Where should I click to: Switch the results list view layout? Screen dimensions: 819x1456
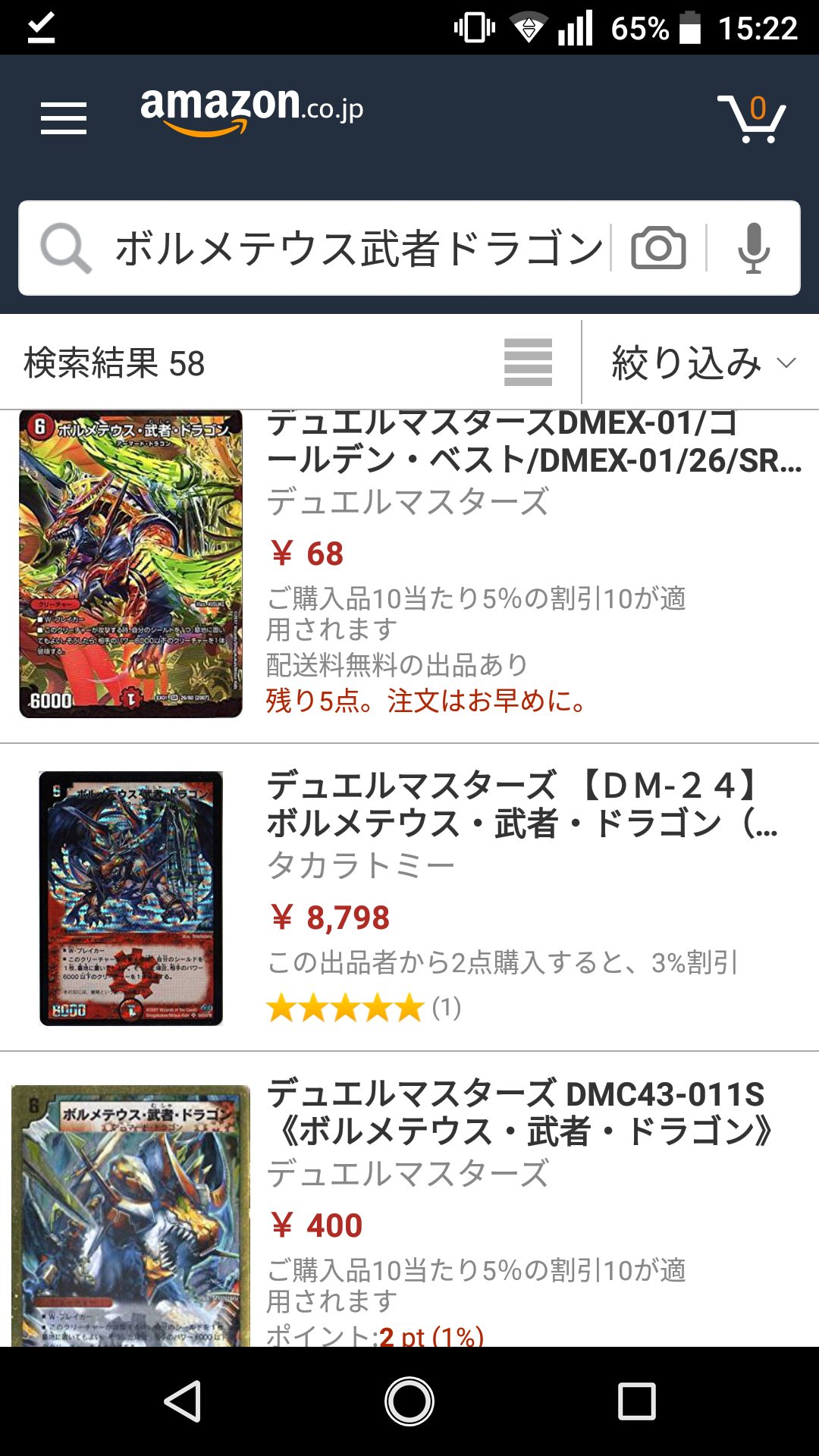pyautogui.click(x=528, y=362)
